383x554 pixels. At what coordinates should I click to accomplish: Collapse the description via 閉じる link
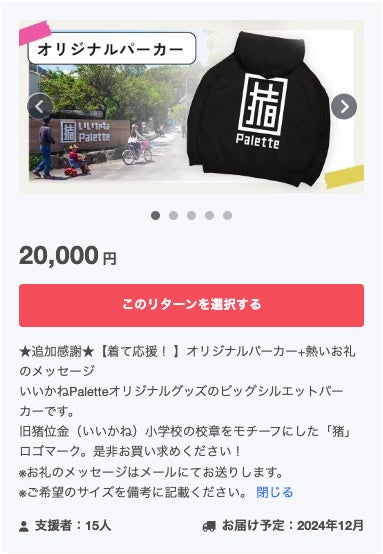(x=275, y=492)
